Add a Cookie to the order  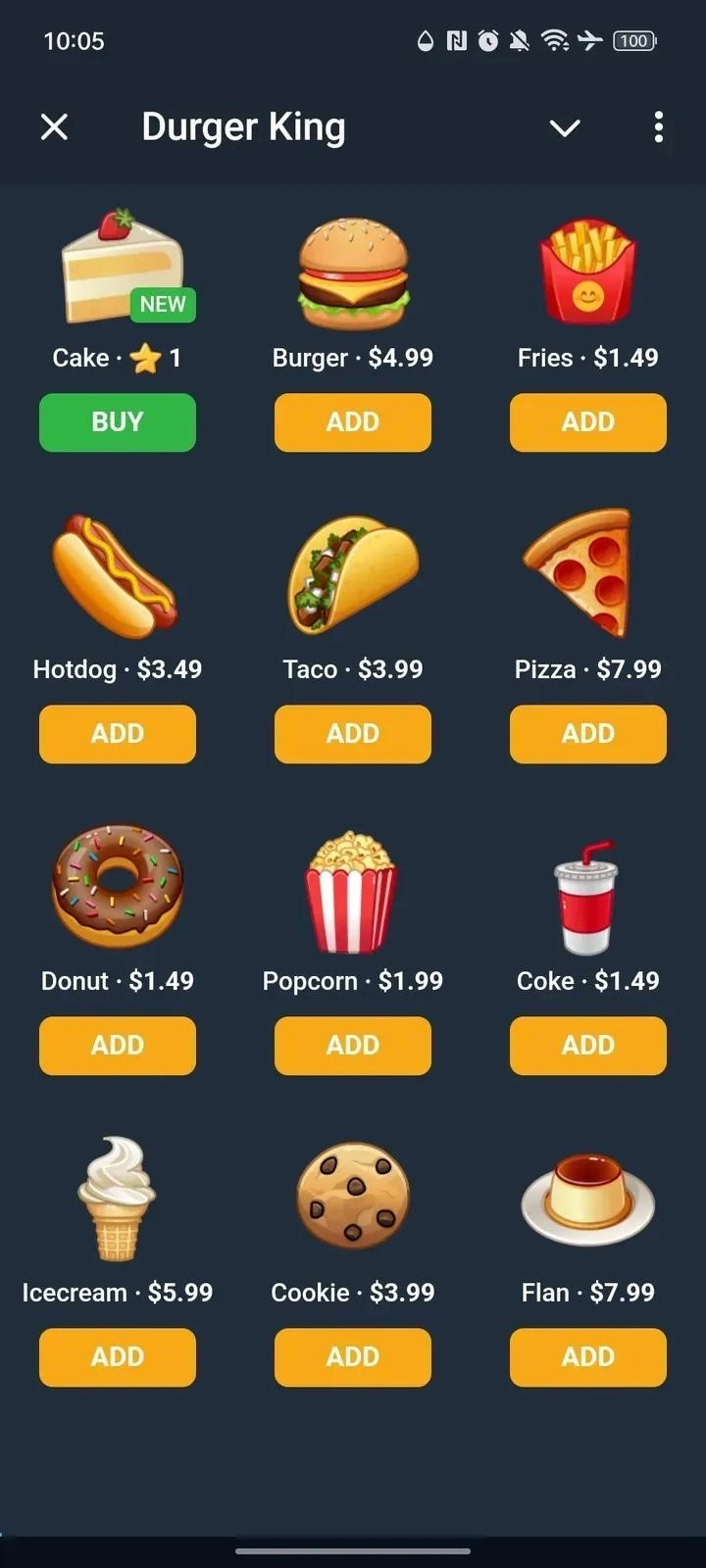point(353,1357)
